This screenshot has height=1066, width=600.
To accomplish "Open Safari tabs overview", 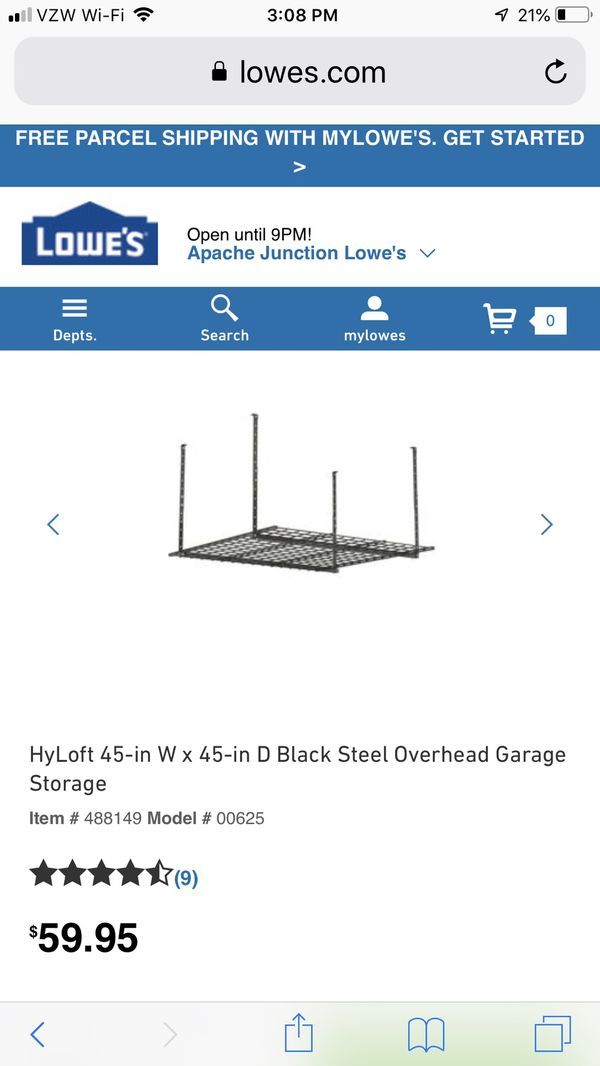I will [x=552, y=1034].
